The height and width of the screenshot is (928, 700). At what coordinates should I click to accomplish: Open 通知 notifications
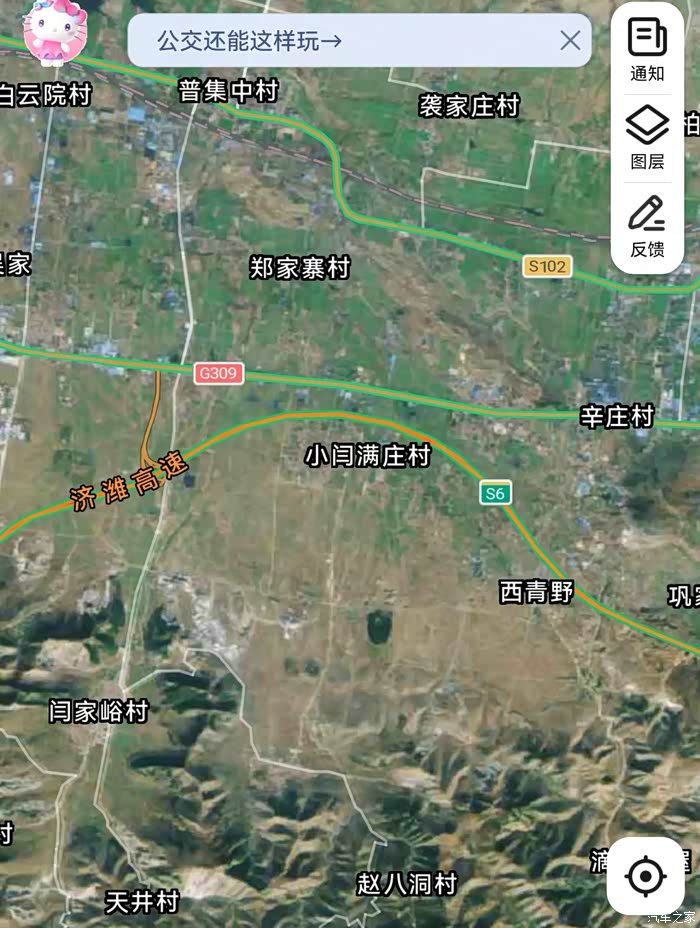coord(647,49)
